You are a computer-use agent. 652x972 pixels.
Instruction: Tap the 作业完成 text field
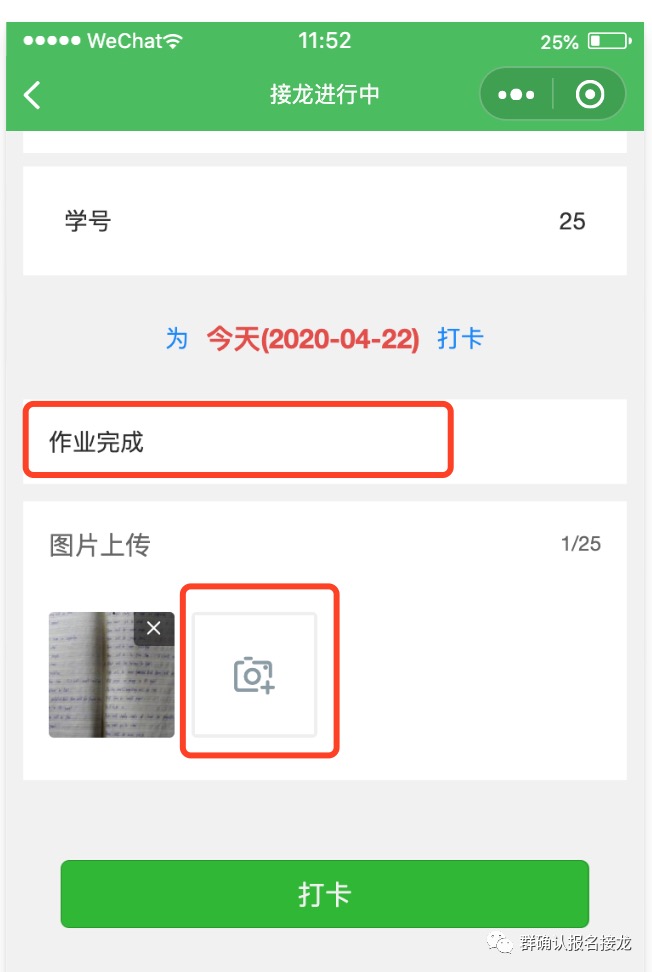pyautogui.click(x=238, y=441)
